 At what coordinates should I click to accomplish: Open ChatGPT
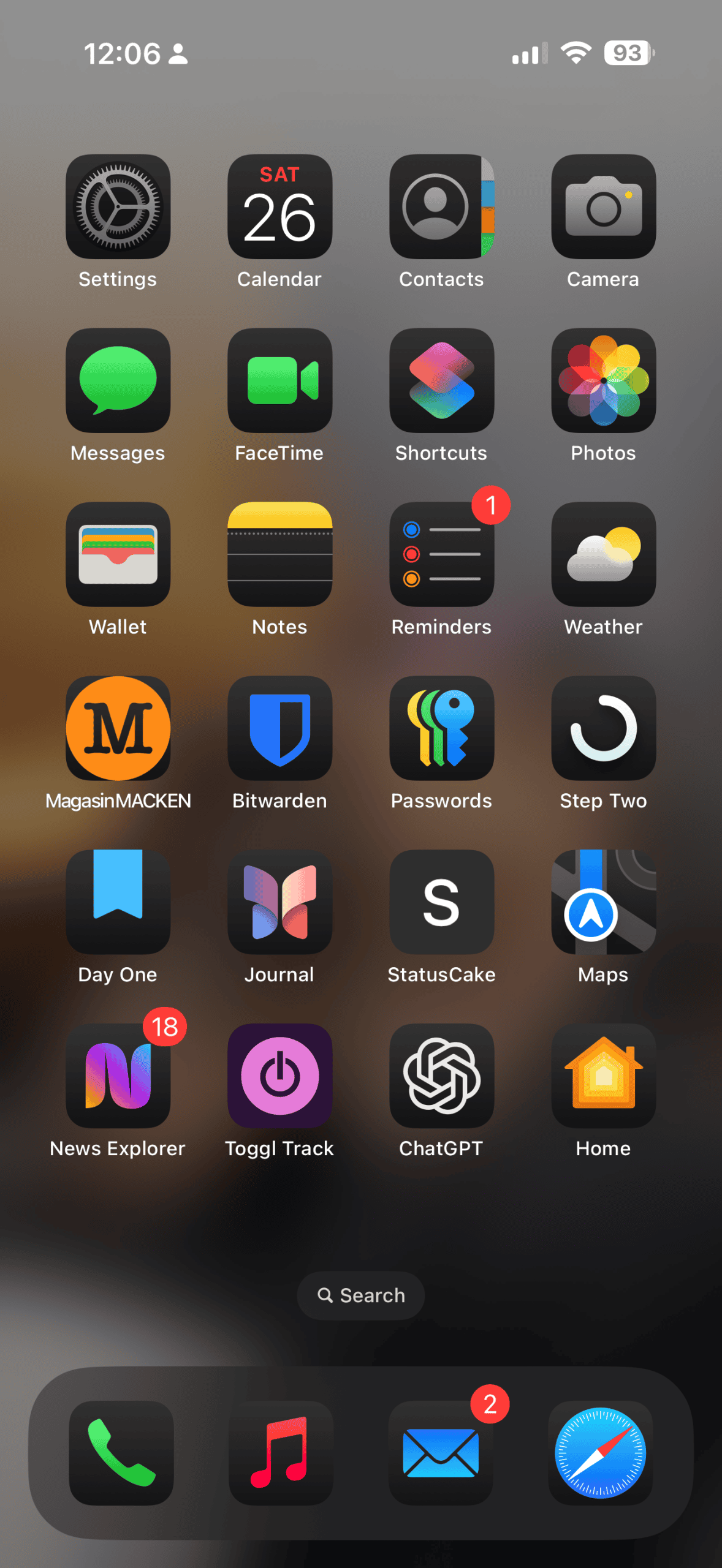[441, 1076]
